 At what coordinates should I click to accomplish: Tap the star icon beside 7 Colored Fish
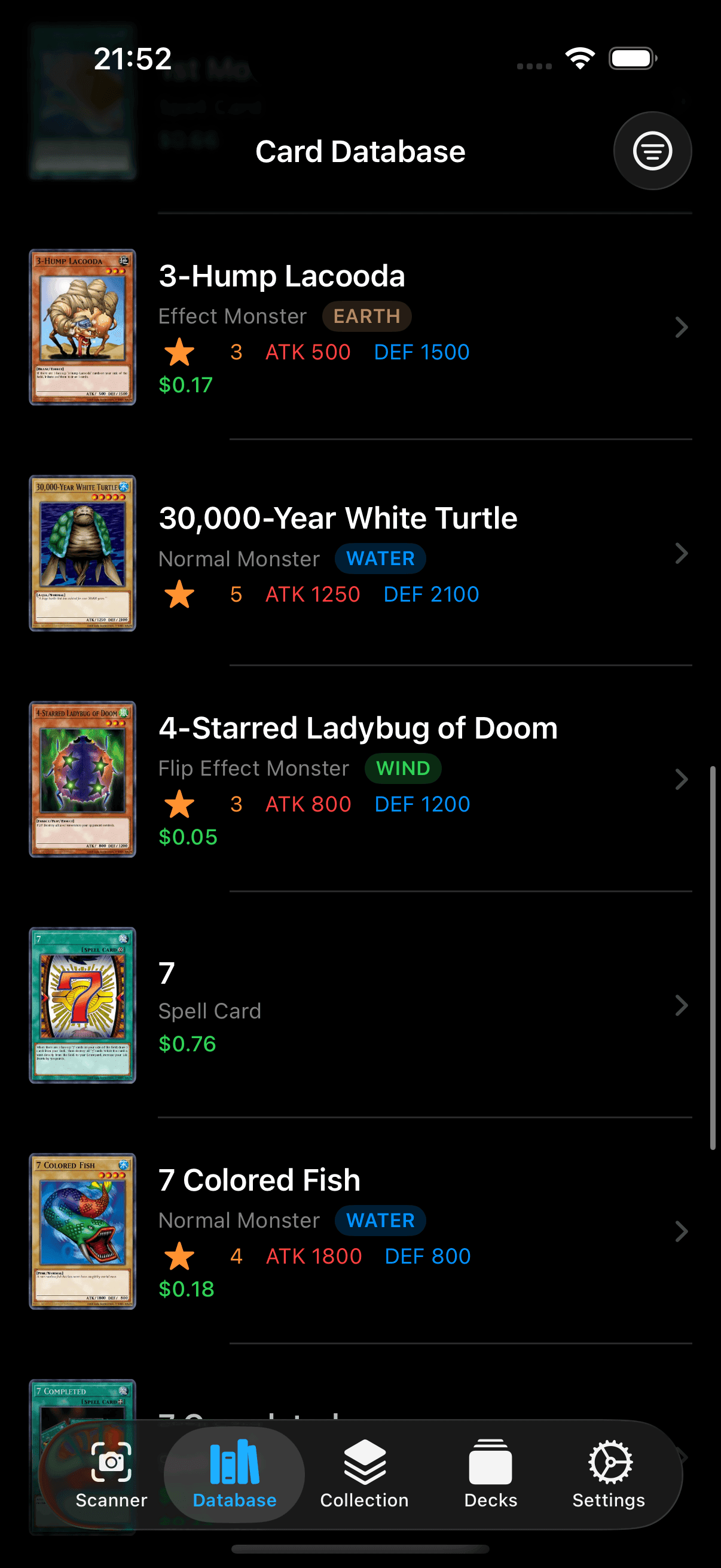coord(179,1256)
